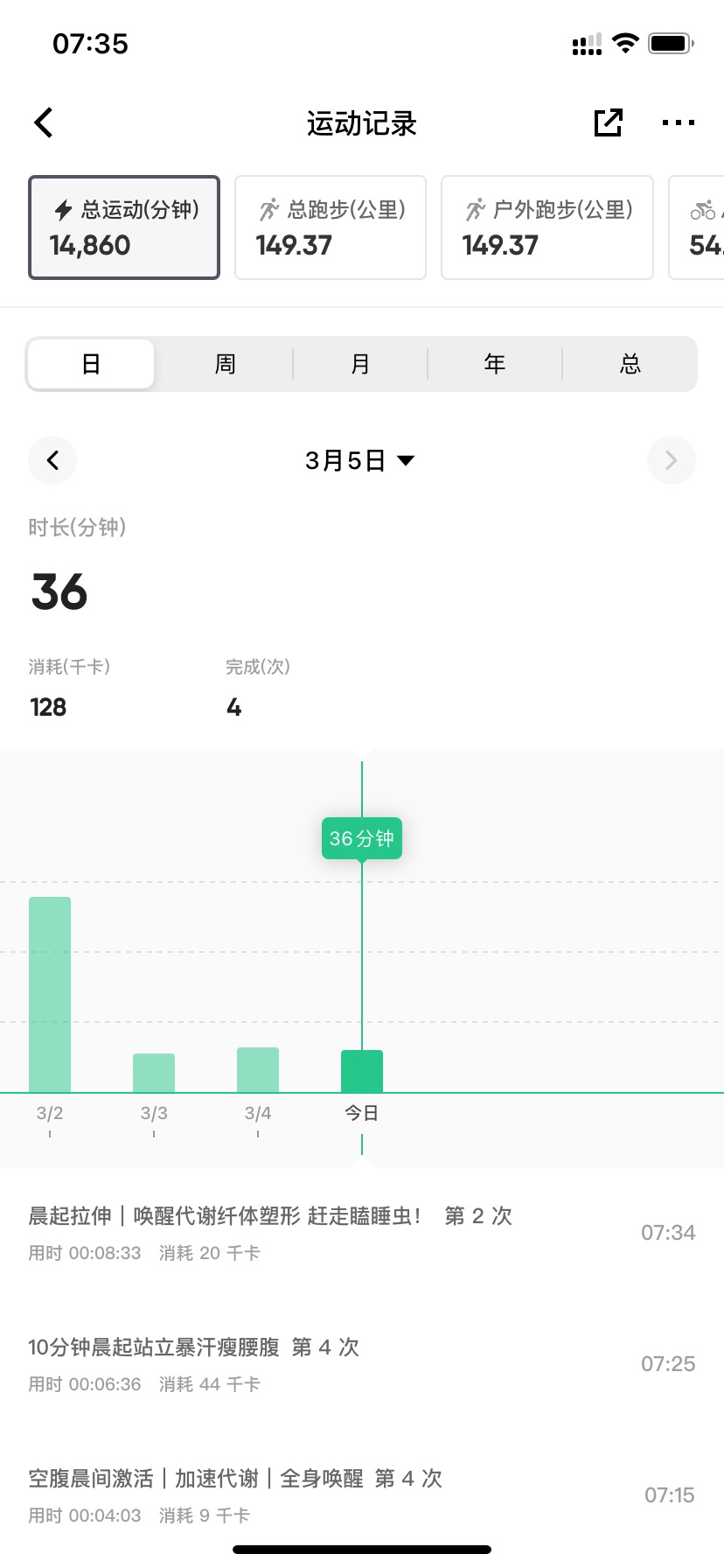Open the three-dot overflow menu
Image resolution: width=724 pixels, height=1568 pixels.
click(x=679, y=123)
